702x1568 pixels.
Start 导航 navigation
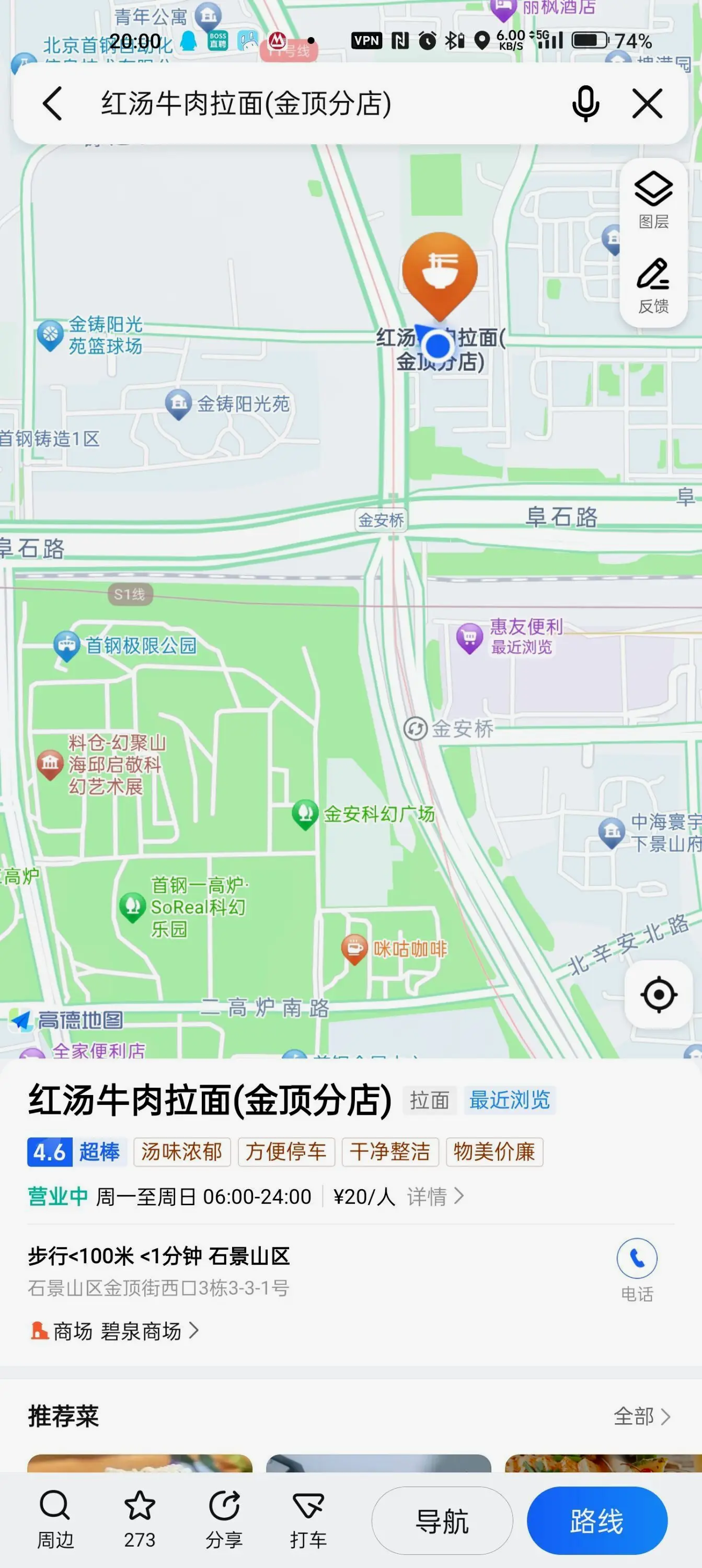(442, 1520)
